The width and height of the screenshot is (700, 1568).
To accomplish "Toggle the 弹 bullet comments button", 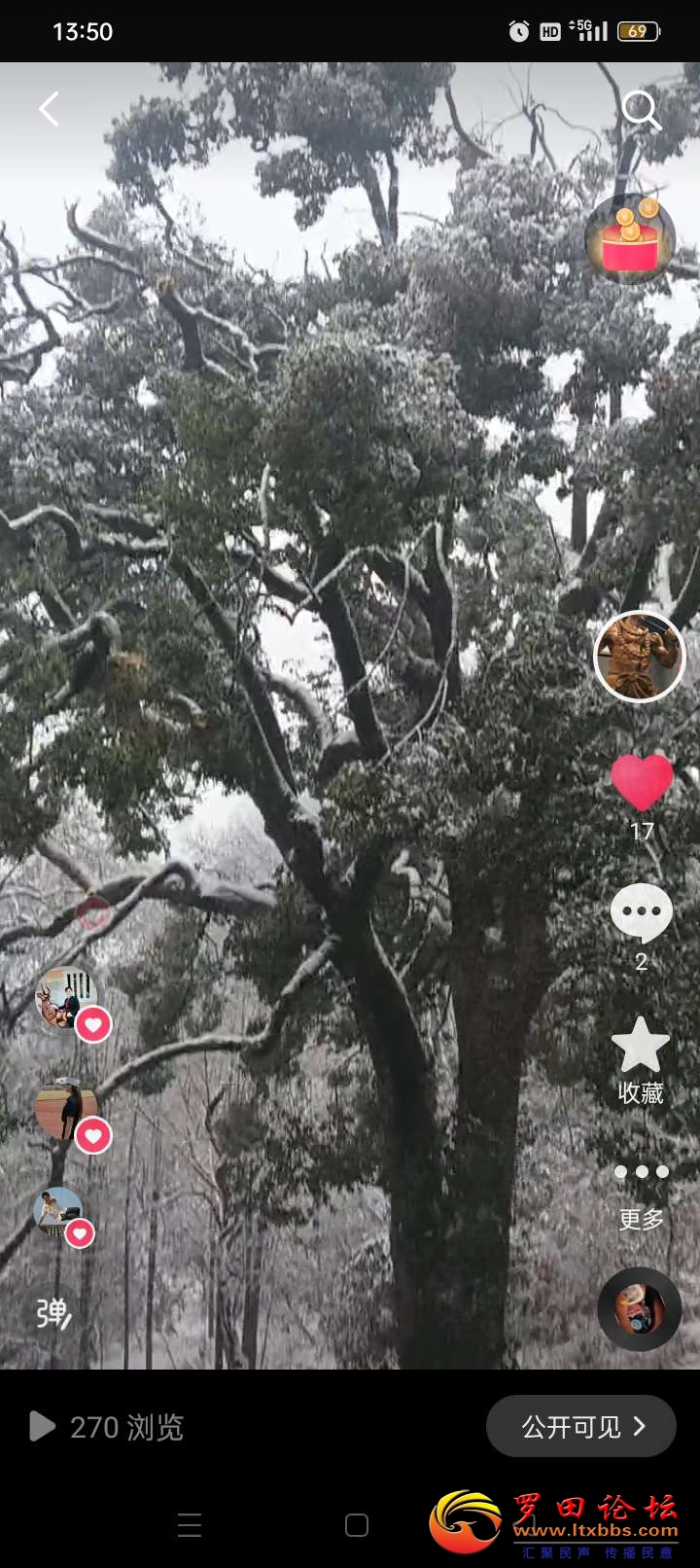I will click(53, 1314).
